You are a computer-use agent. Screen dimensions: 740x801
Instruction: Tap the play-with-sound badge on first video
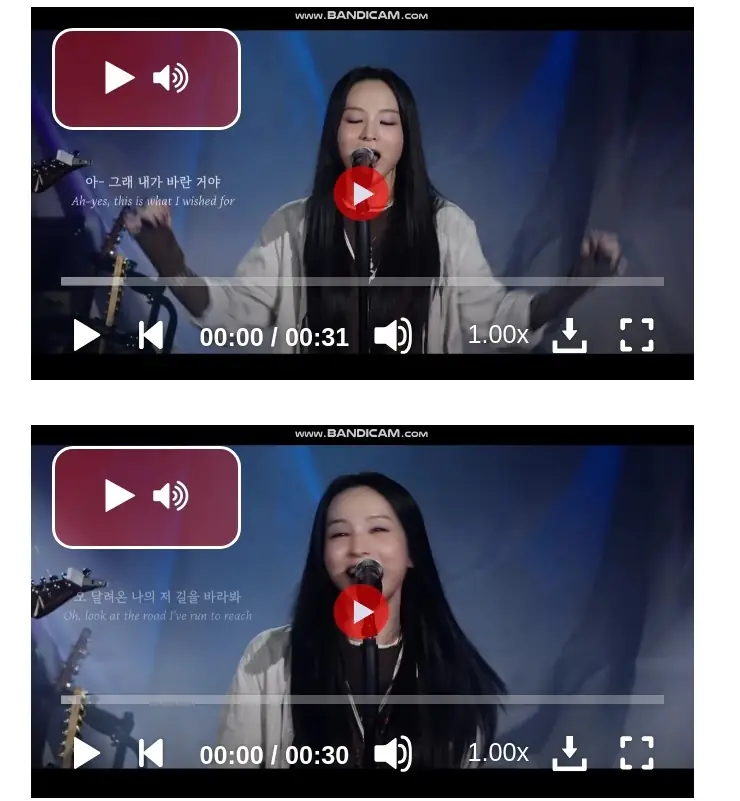coord(146,79)
